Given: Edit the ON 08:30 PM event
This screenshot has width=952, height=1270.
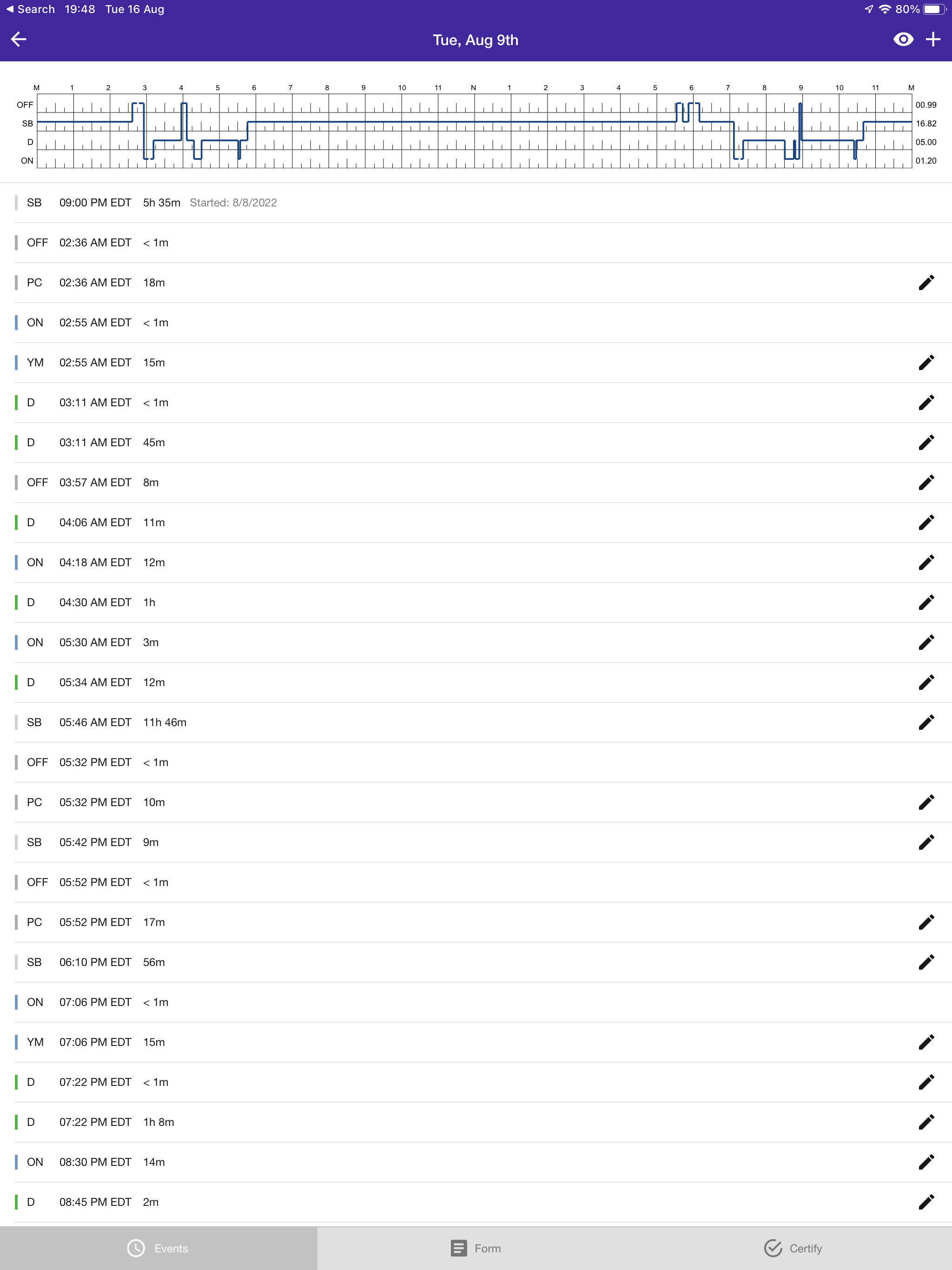Looking at the screenshot, I should tap(926, 1162).
